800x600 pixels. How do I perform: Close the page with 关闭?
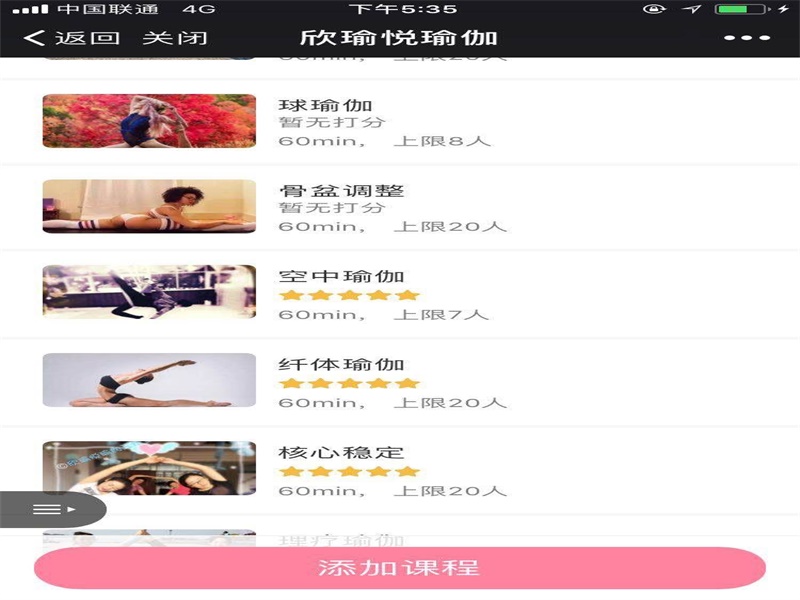click(x=175, y=39)
